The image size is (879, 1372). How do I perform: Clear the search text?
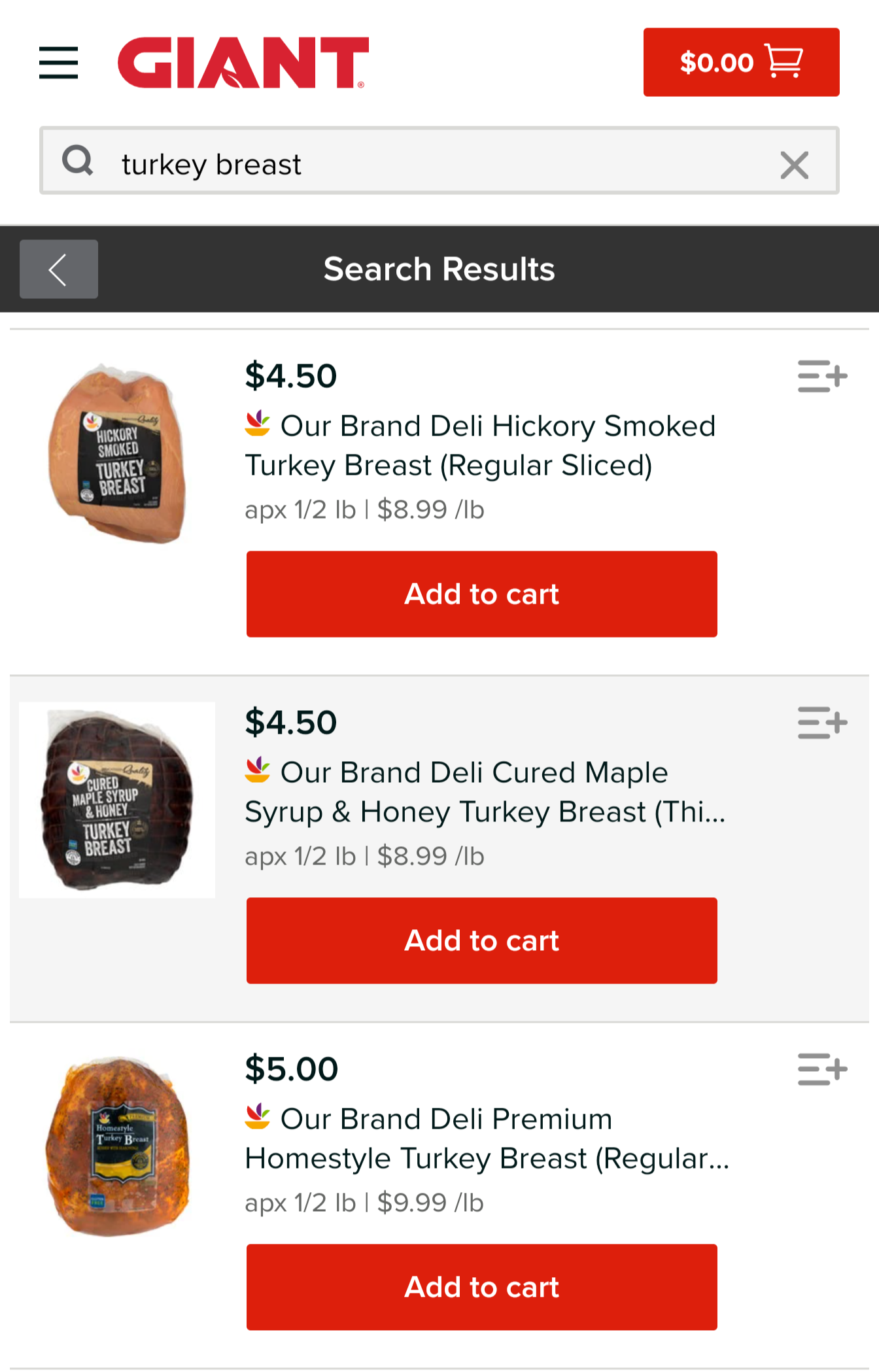(794, 164)
